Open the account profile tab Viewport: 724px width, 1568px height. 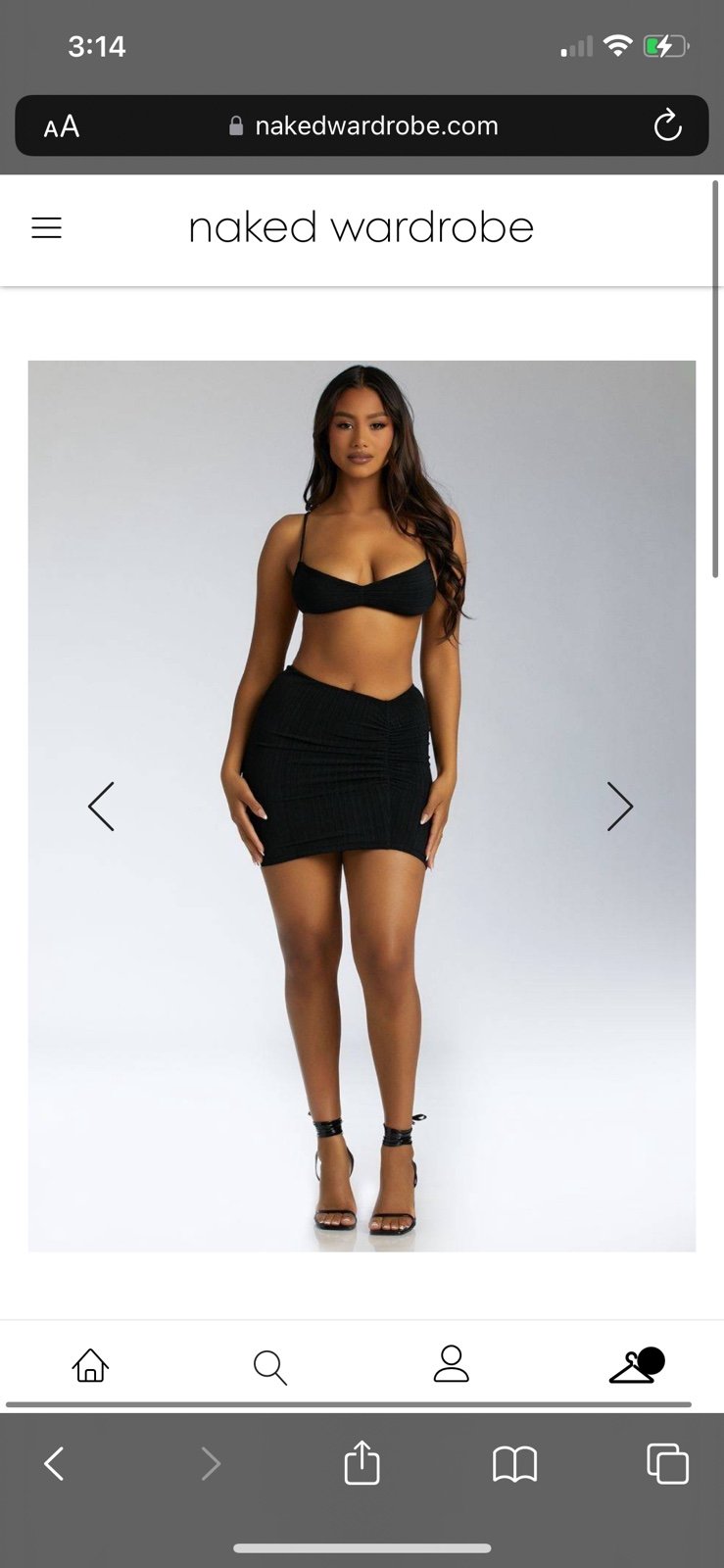pos(451,1364)
